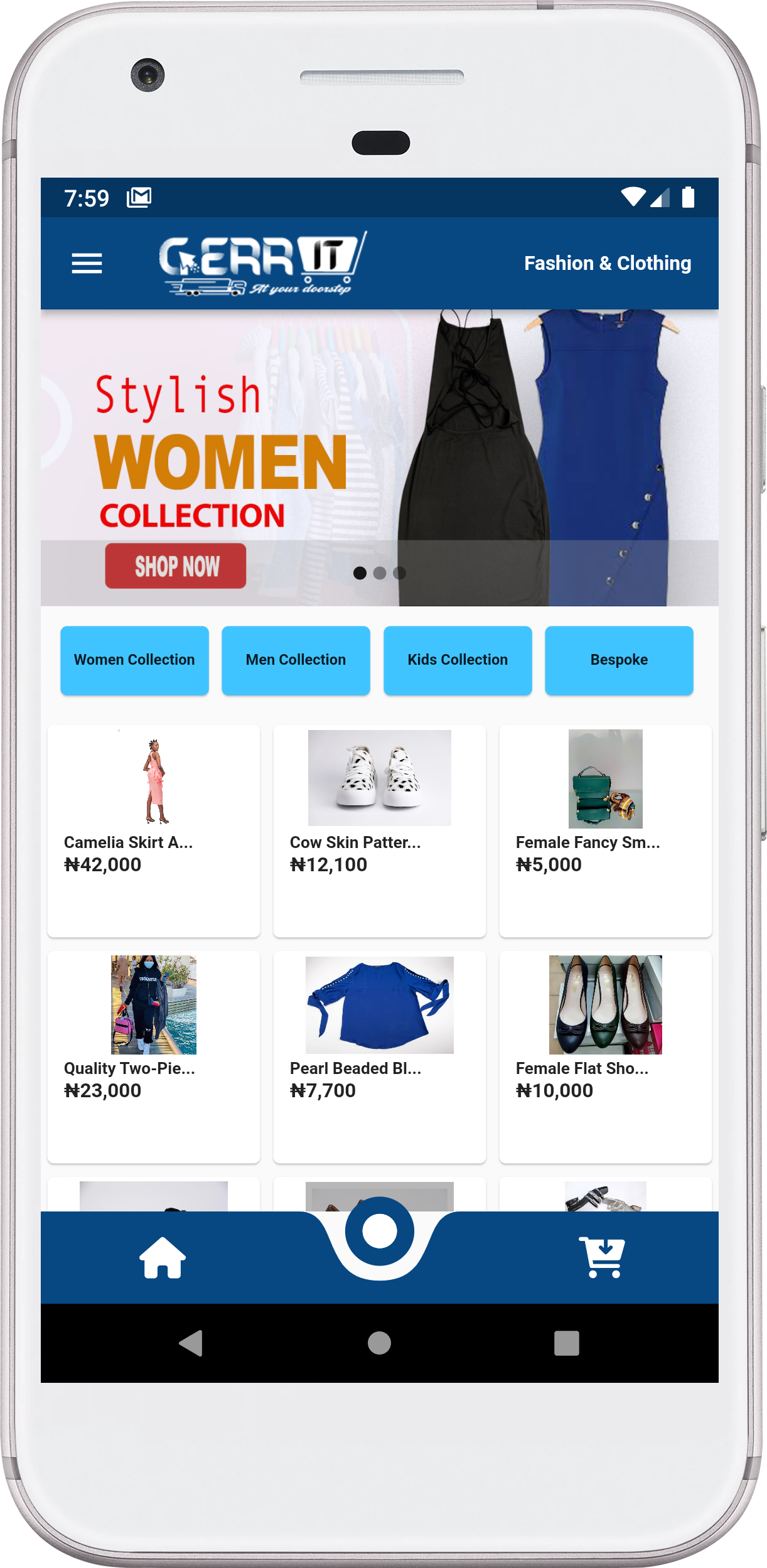This screenshot has width=767, height=1568.
Task: Open the Cow Skin Patter... sneakers card
Action: point(379,830)
